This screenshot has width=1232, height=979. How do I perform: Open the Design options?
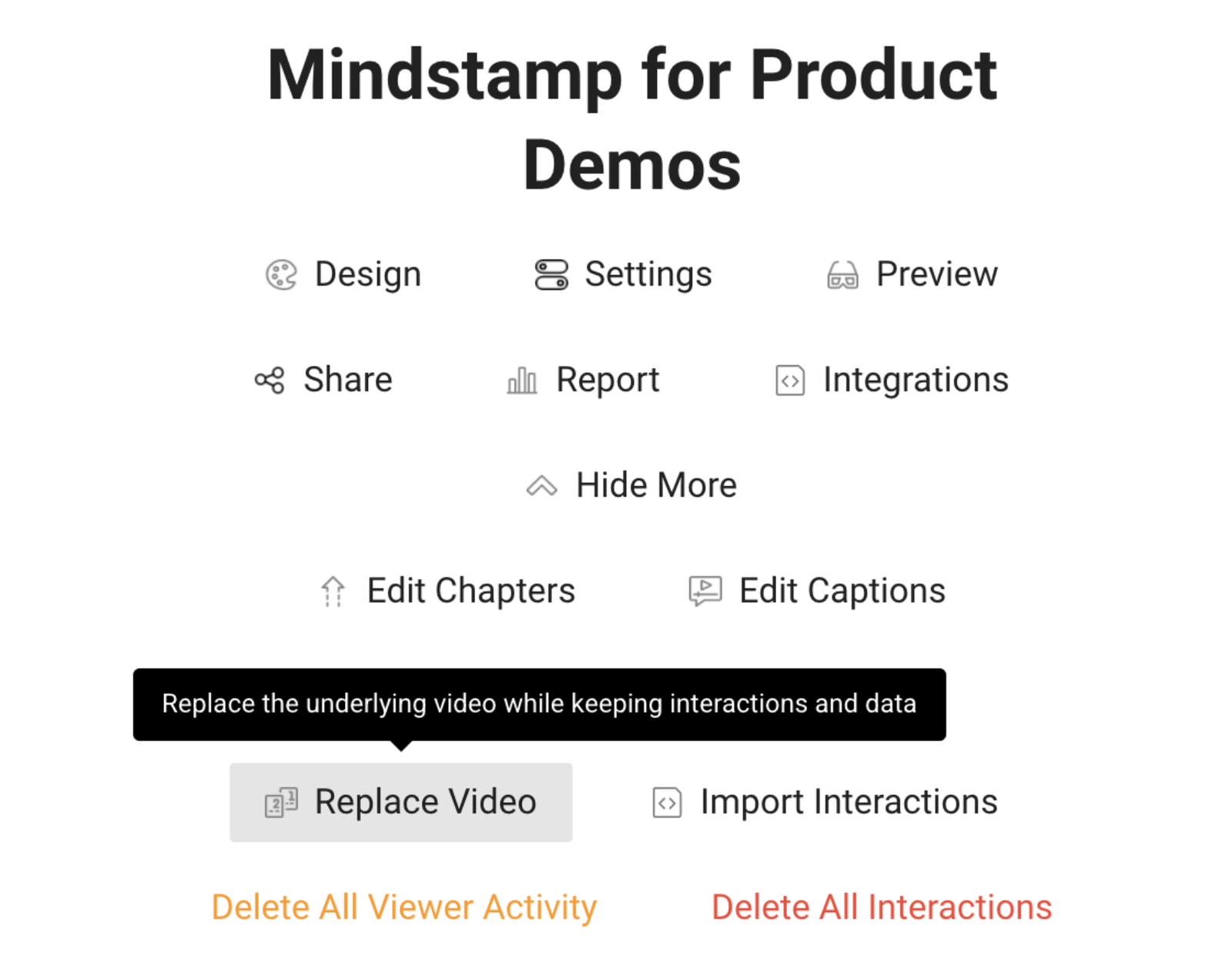point(343,274)
